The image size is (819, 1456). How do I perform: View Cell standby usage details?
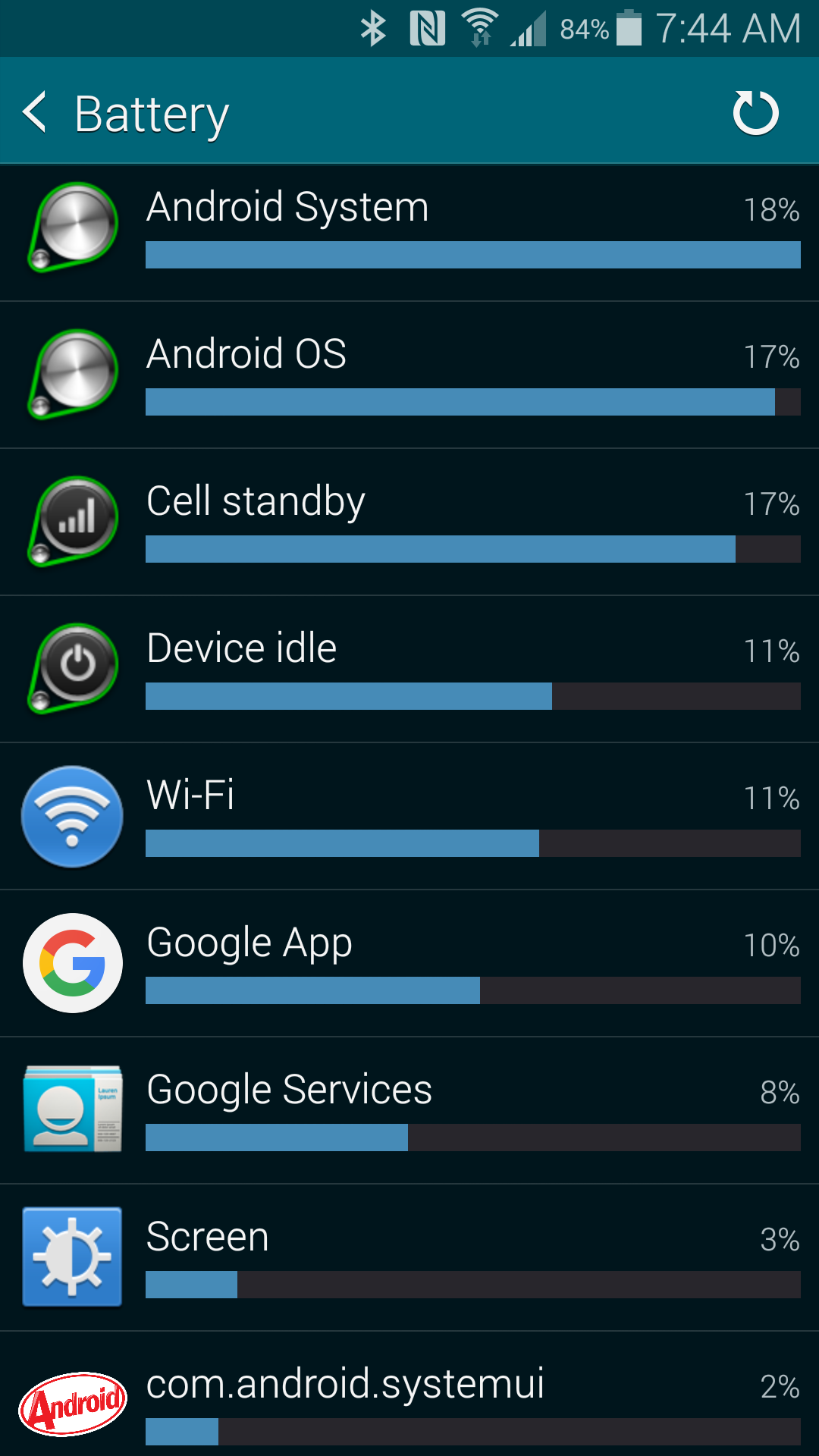pyautogui.click(x=409, y=522)
